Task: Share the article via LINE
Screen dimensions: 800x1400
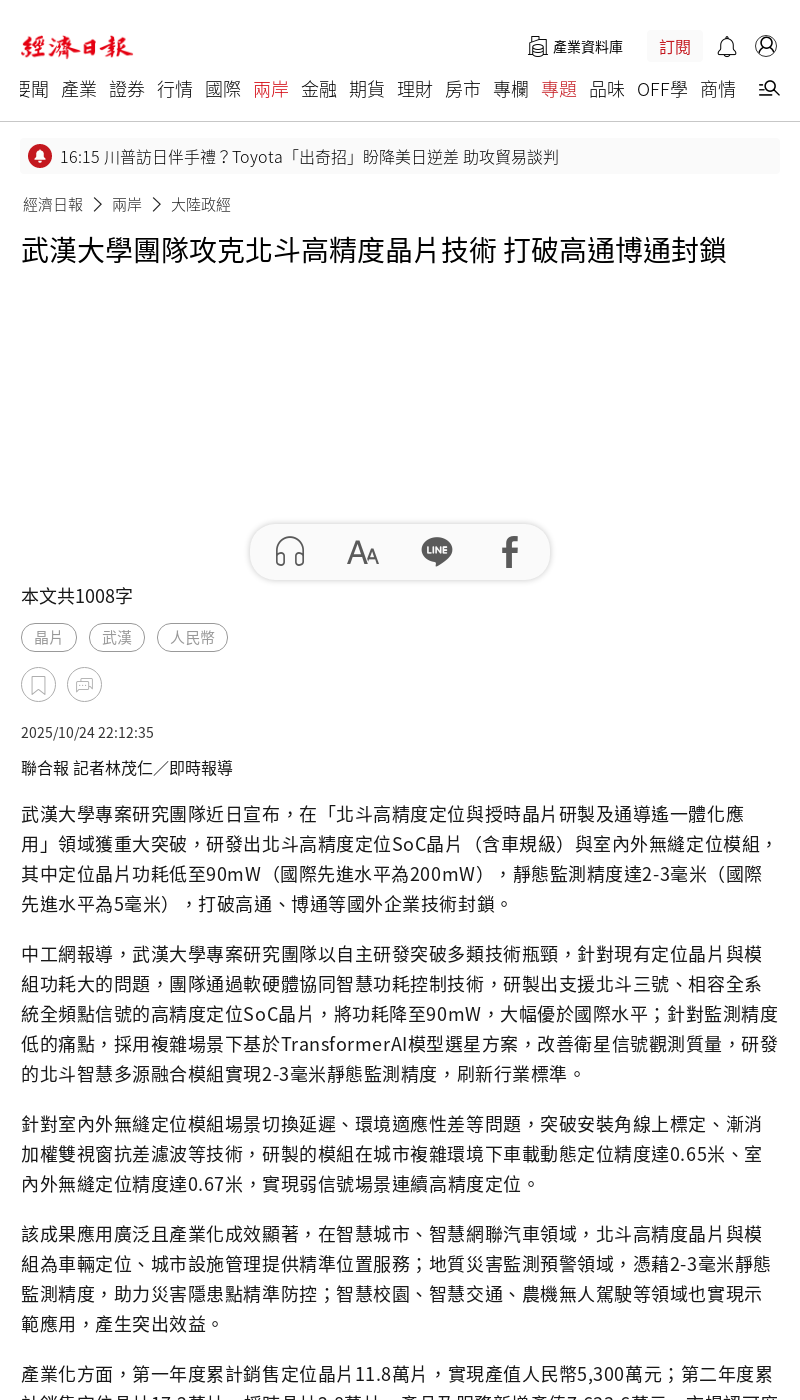Action: tap(437, 552)
